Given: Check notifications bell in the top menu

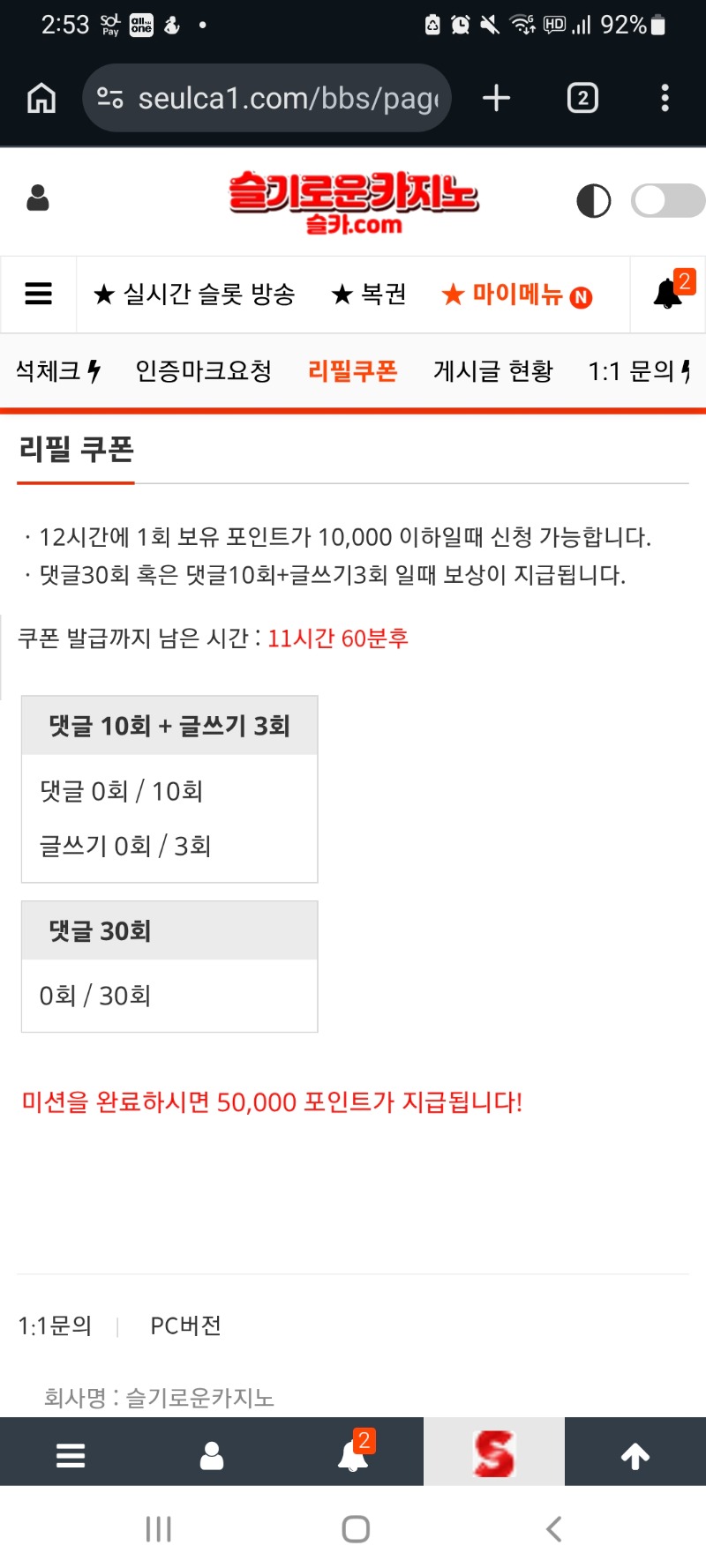Looking at the screenshot, I should pos(668,294).
